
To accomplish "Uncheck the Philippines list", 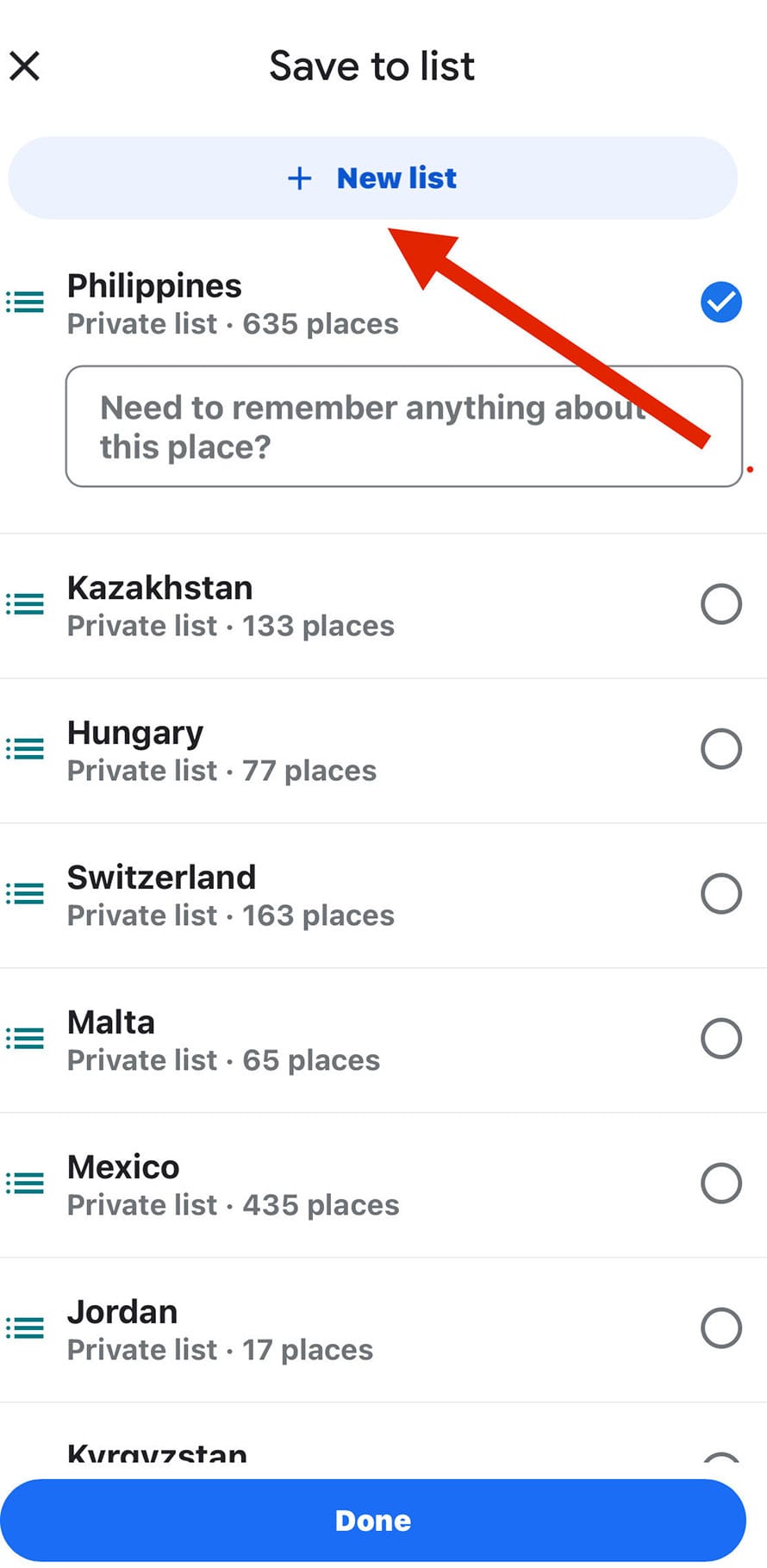I will click(720, 302).
